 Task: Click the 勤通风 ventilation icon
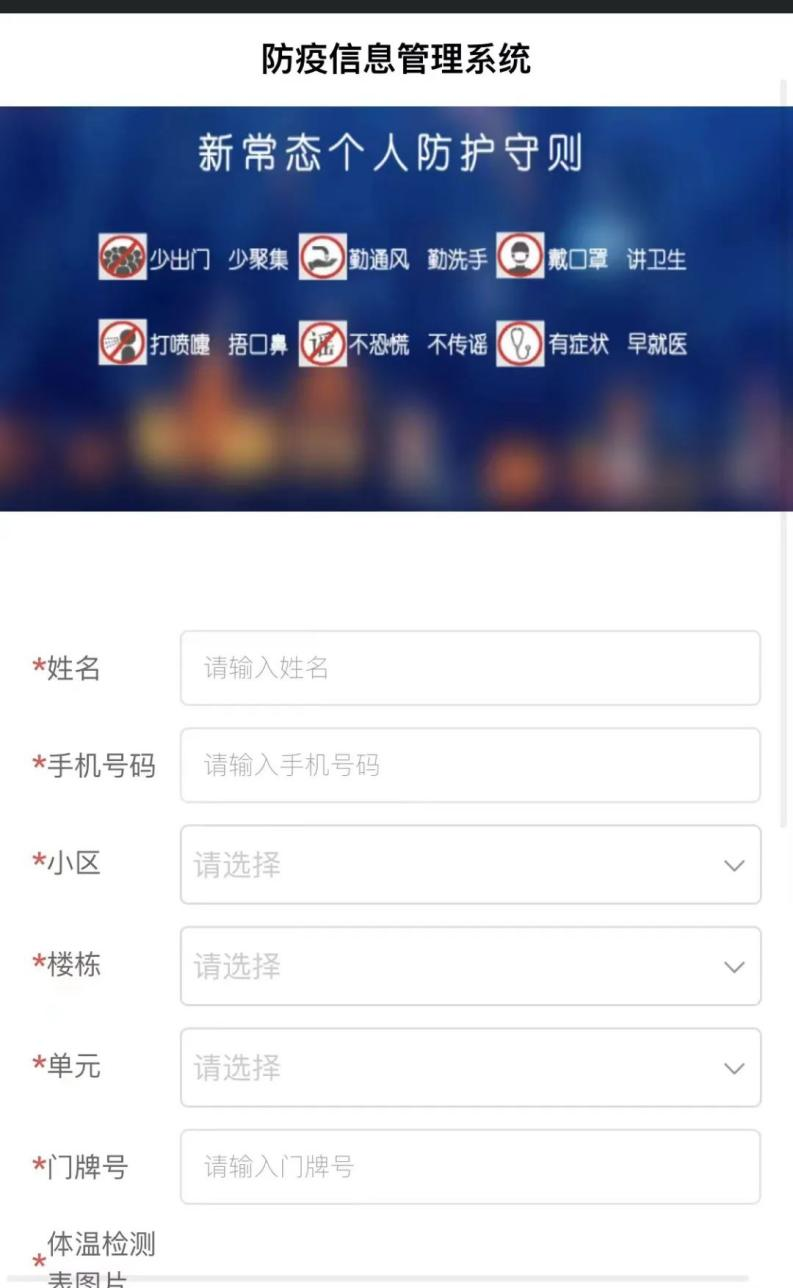click(x=324, y=258)
